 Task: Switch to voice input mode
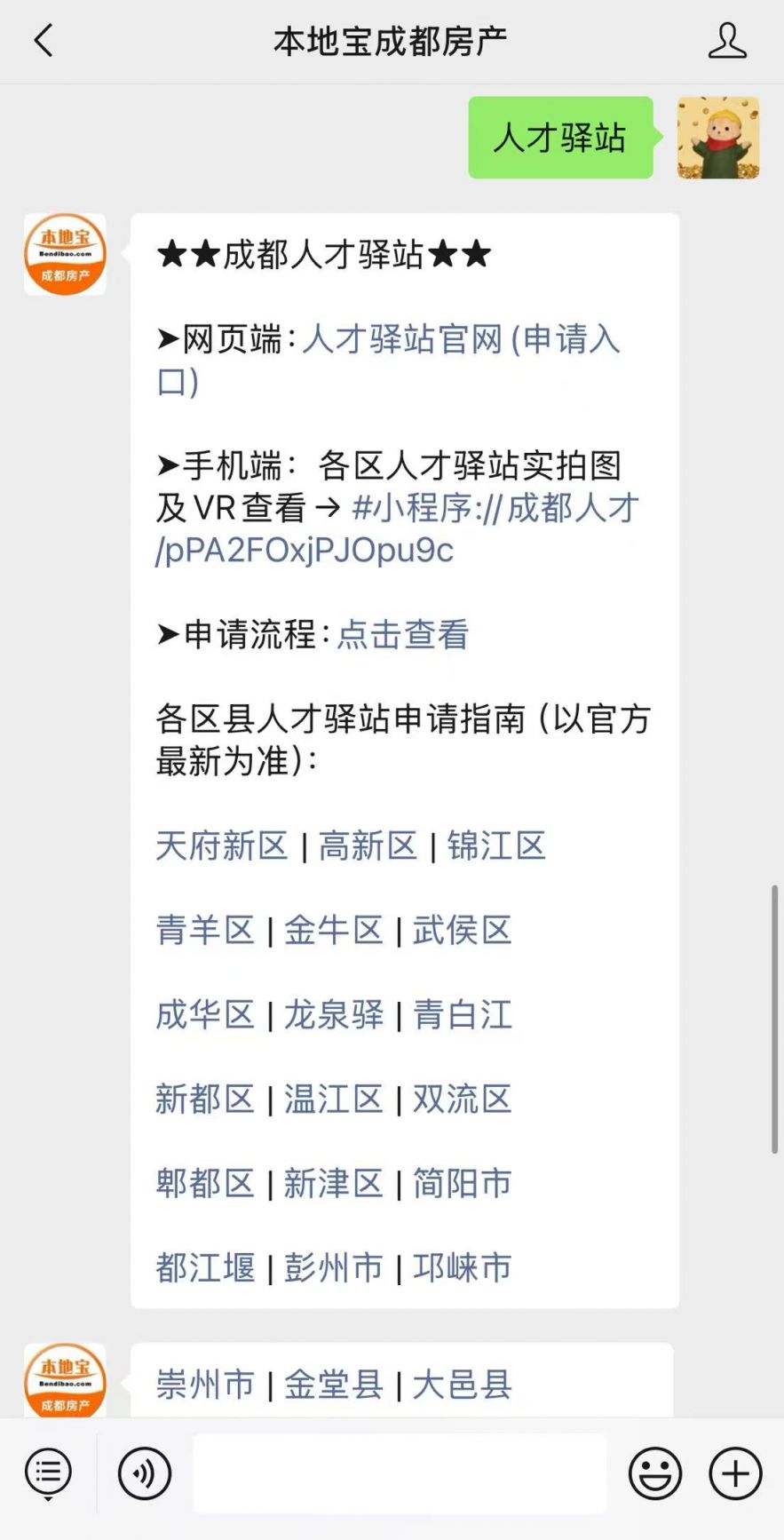pyautogui.click(x=144, y=1473)
